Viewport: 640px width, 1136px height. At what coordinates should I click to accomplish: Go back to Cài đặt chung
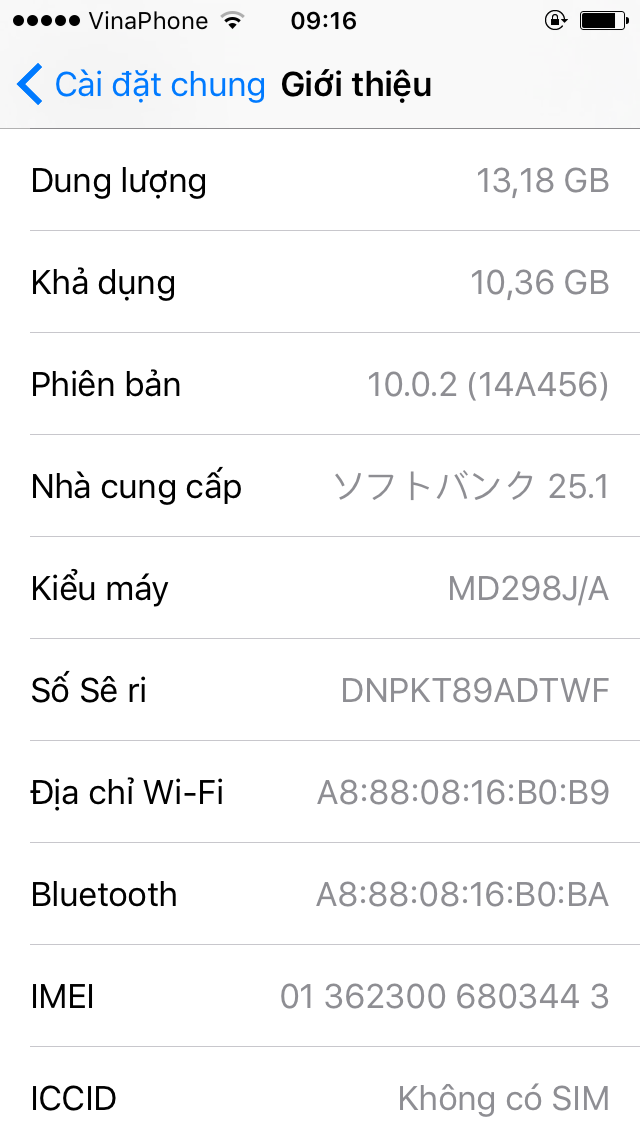(140, 85)
